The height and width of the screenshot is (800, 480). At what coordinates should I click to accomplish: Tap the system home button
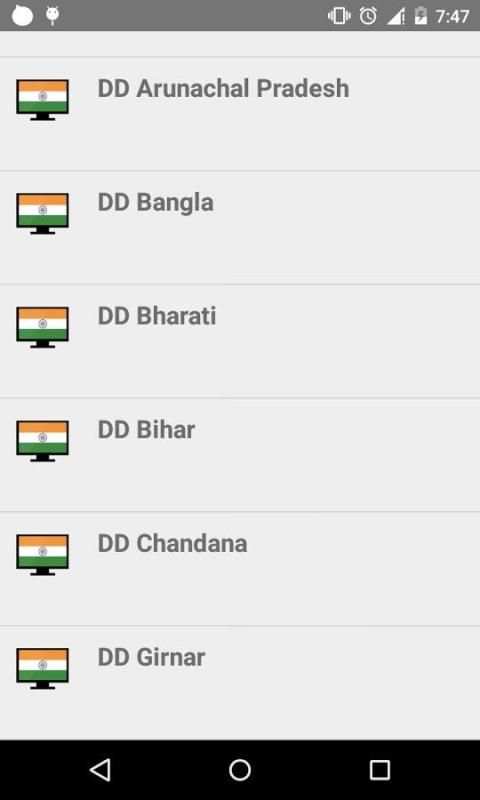click(x=240, y=770)
